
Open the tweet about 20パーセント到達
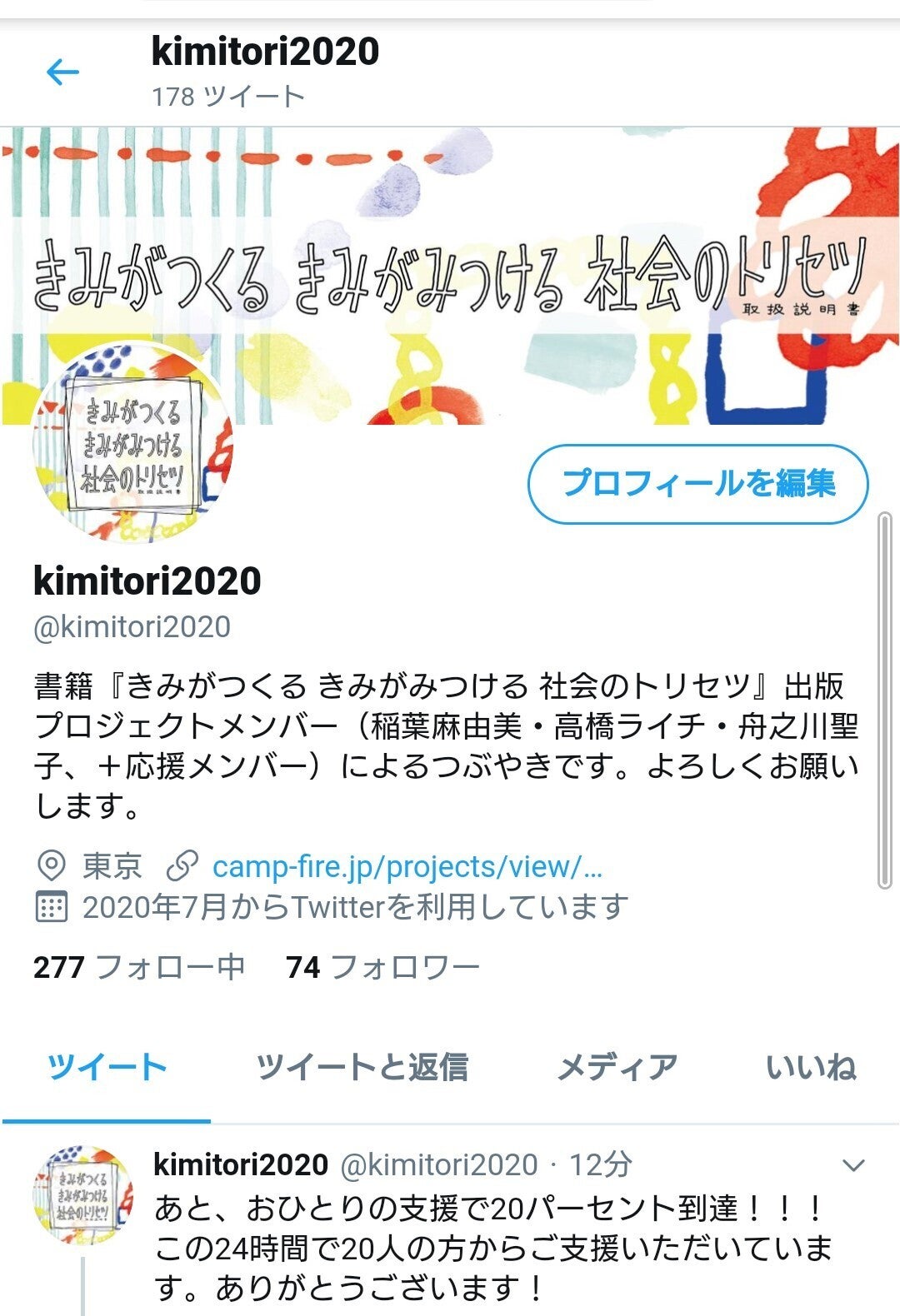point(492,1248)
